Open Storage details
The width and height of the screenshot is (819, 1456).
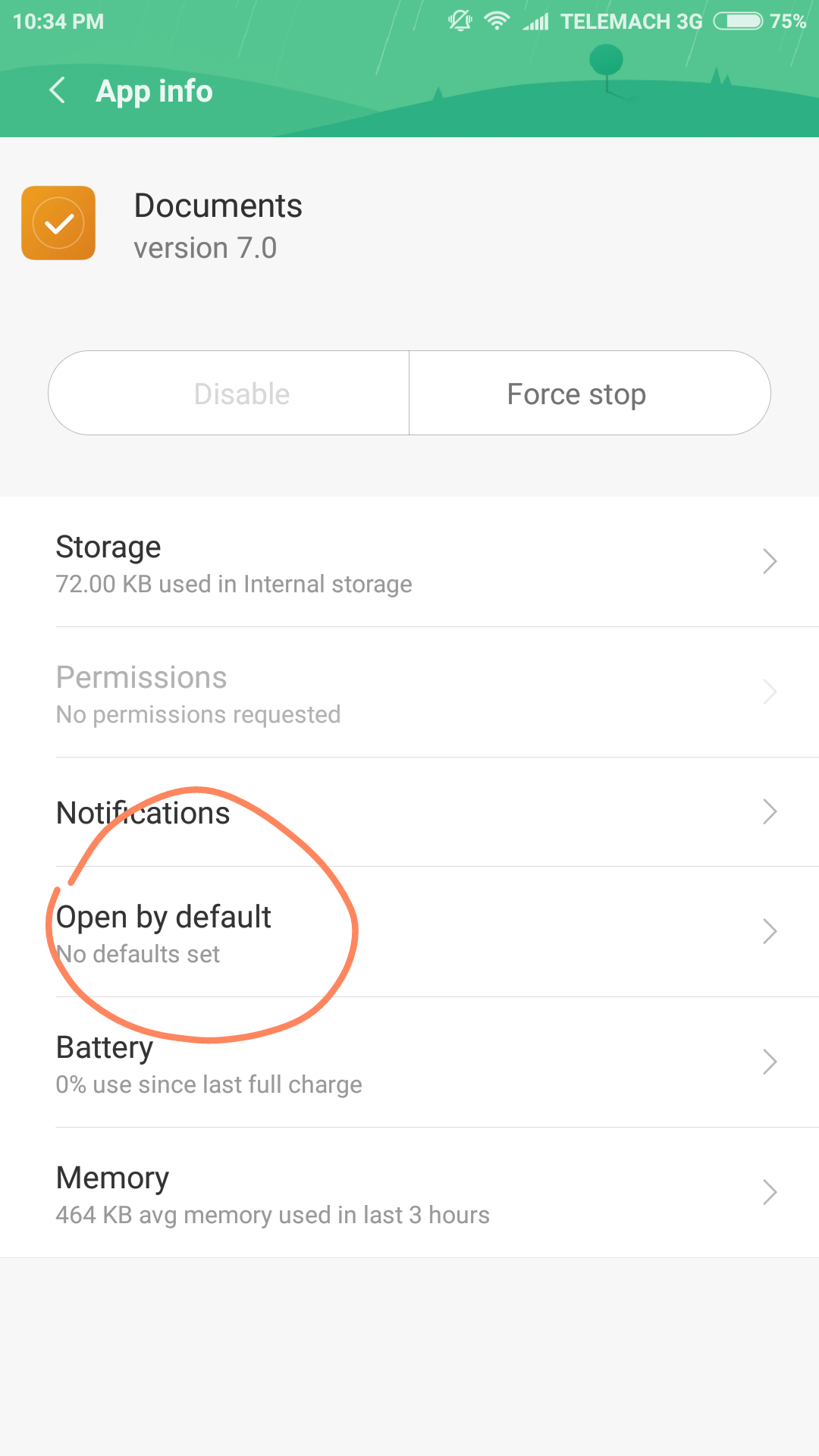(409, 562)
